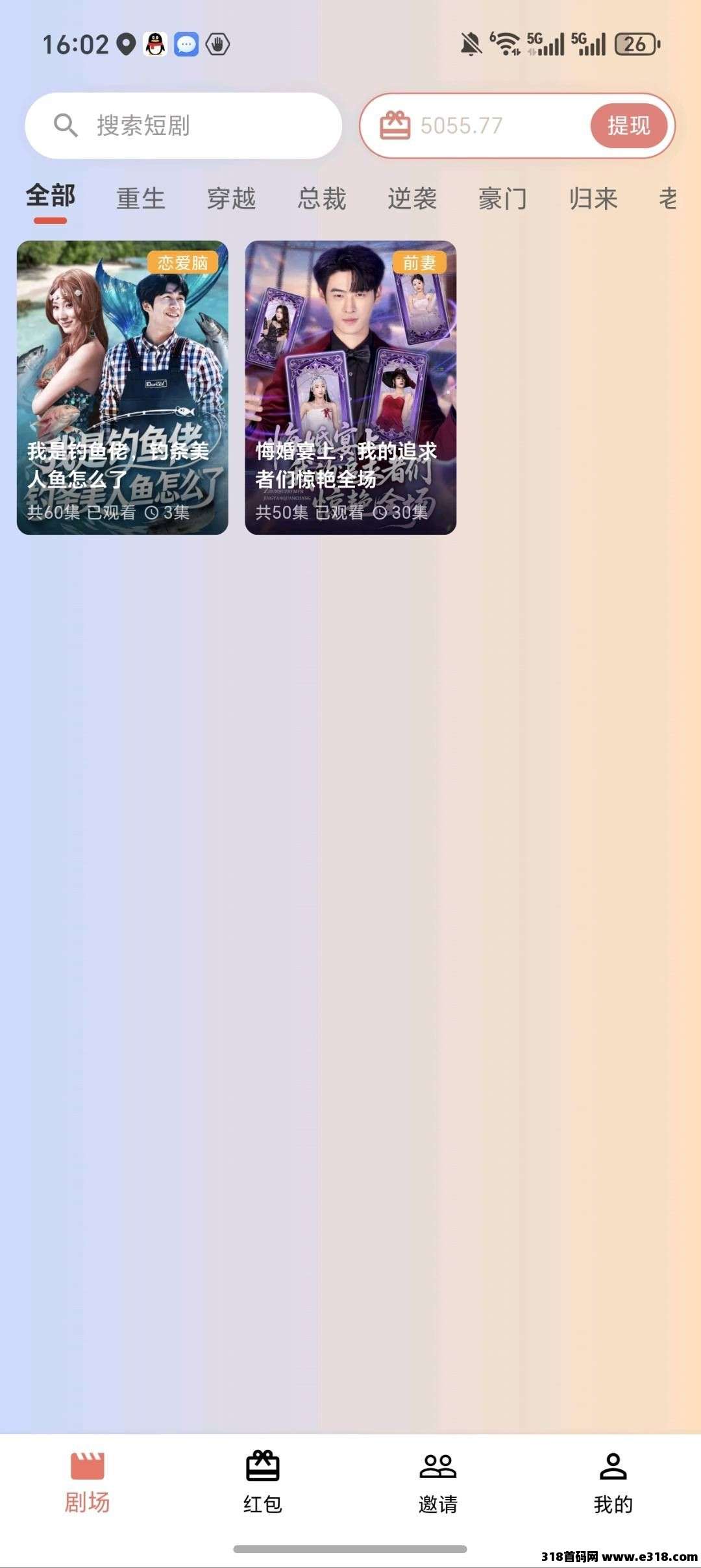Open the 归来 category tab
The height and width of the screenshot is (1568, 701).
[x=593, y=199]
